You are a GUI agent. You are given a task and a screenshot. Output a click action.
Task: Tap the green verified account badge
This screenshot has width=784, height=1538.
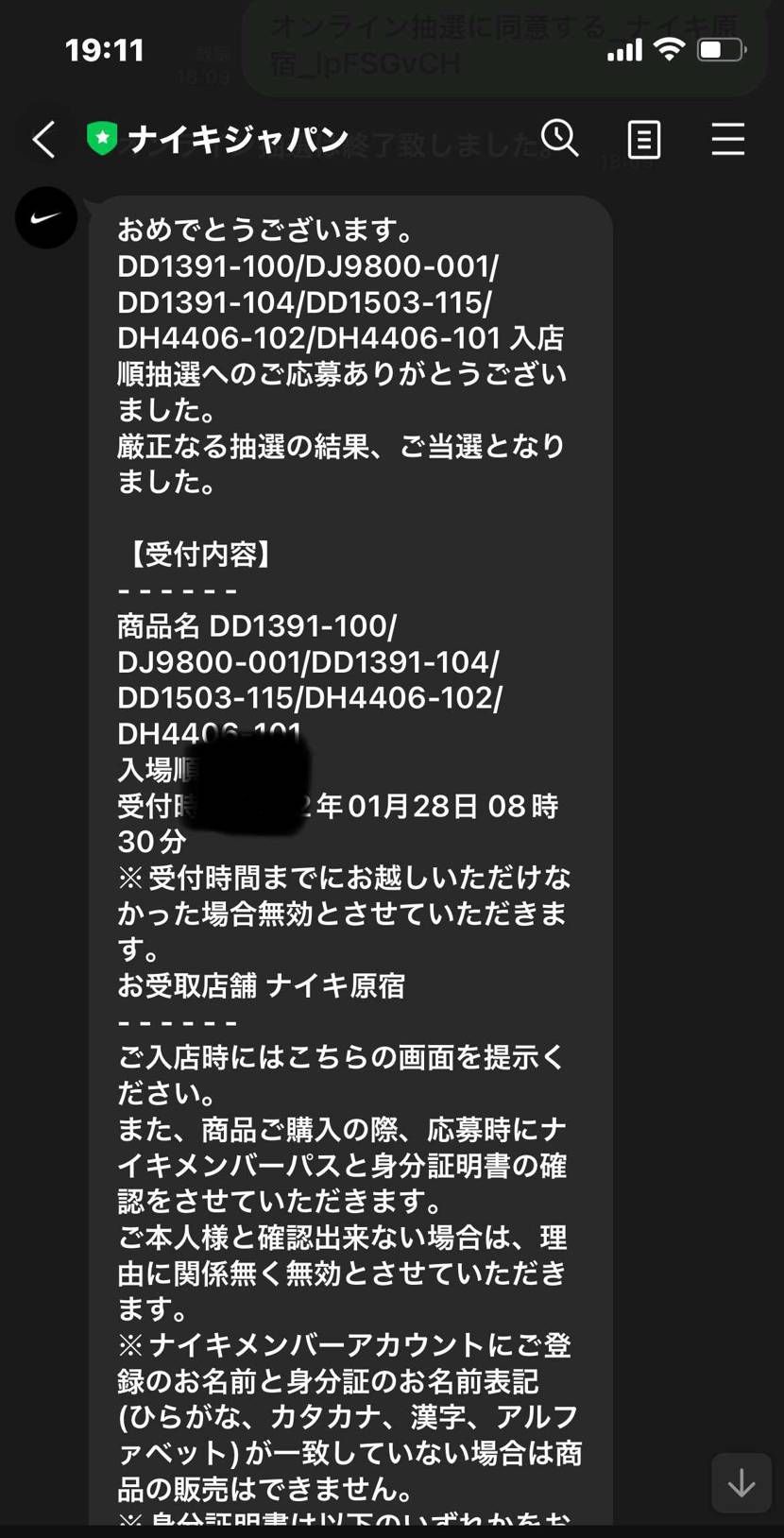tap(102, 139)
